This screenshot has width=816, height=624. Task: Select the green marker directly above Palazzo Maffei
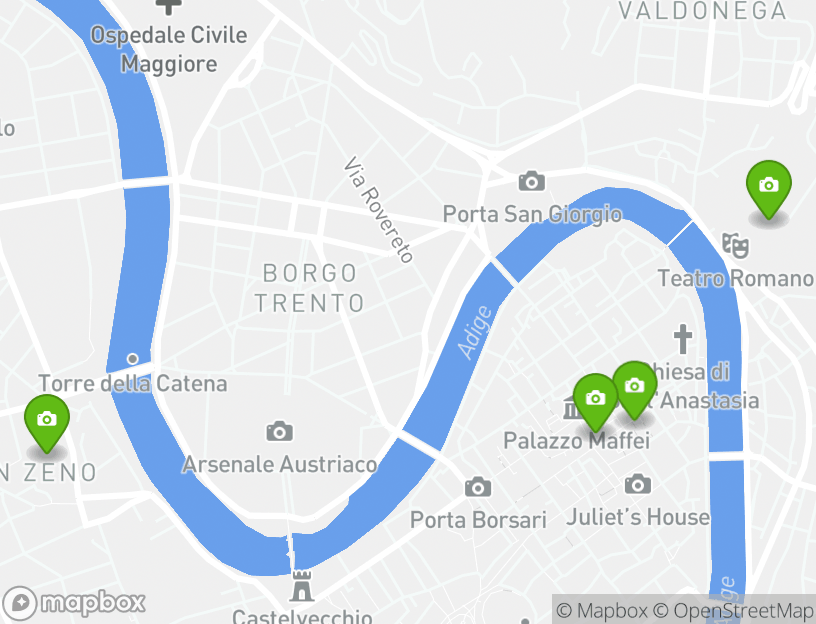[x=595, y=400]
